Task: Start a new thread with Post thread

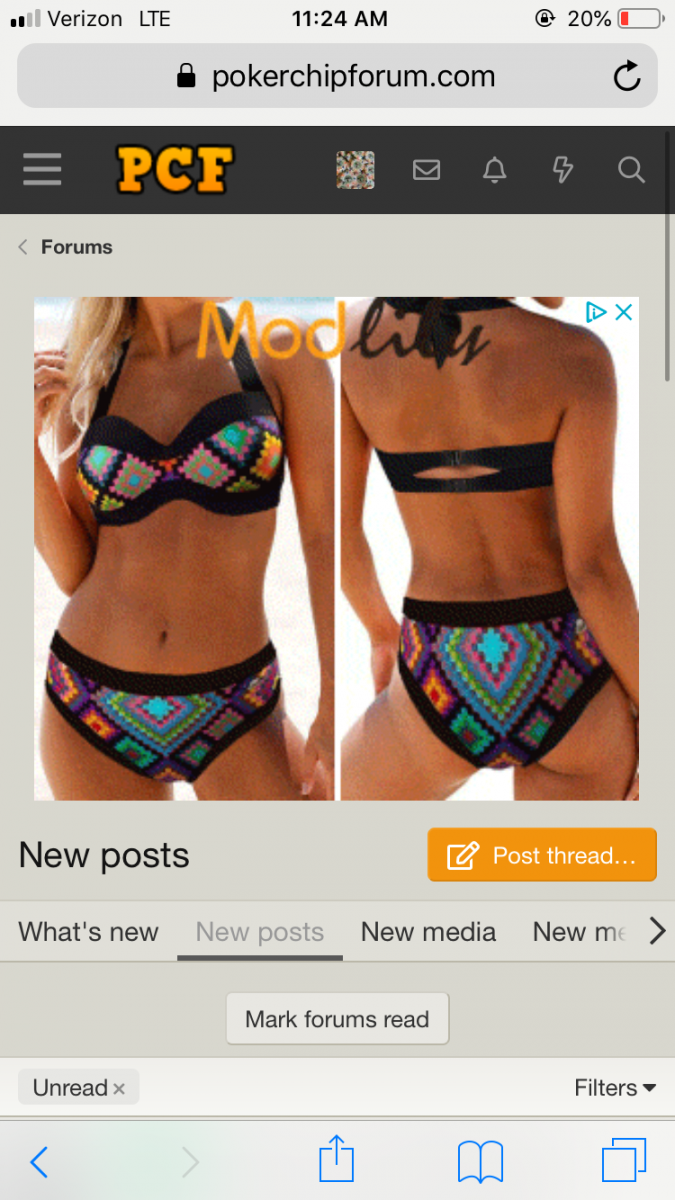Action: pos(542,855)
